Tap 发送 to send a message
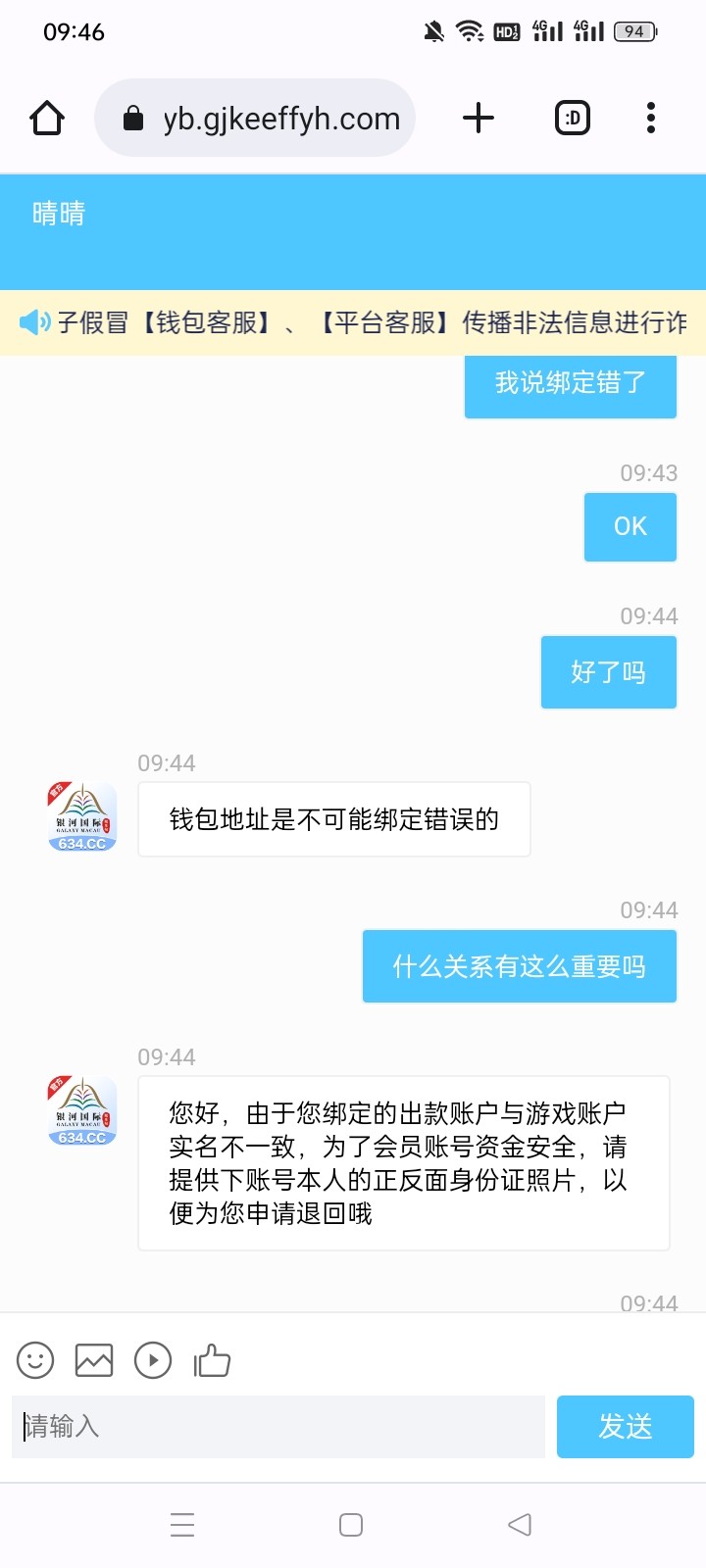The width and height of the screenshot is (706, 1568). tap(625, 1427)
